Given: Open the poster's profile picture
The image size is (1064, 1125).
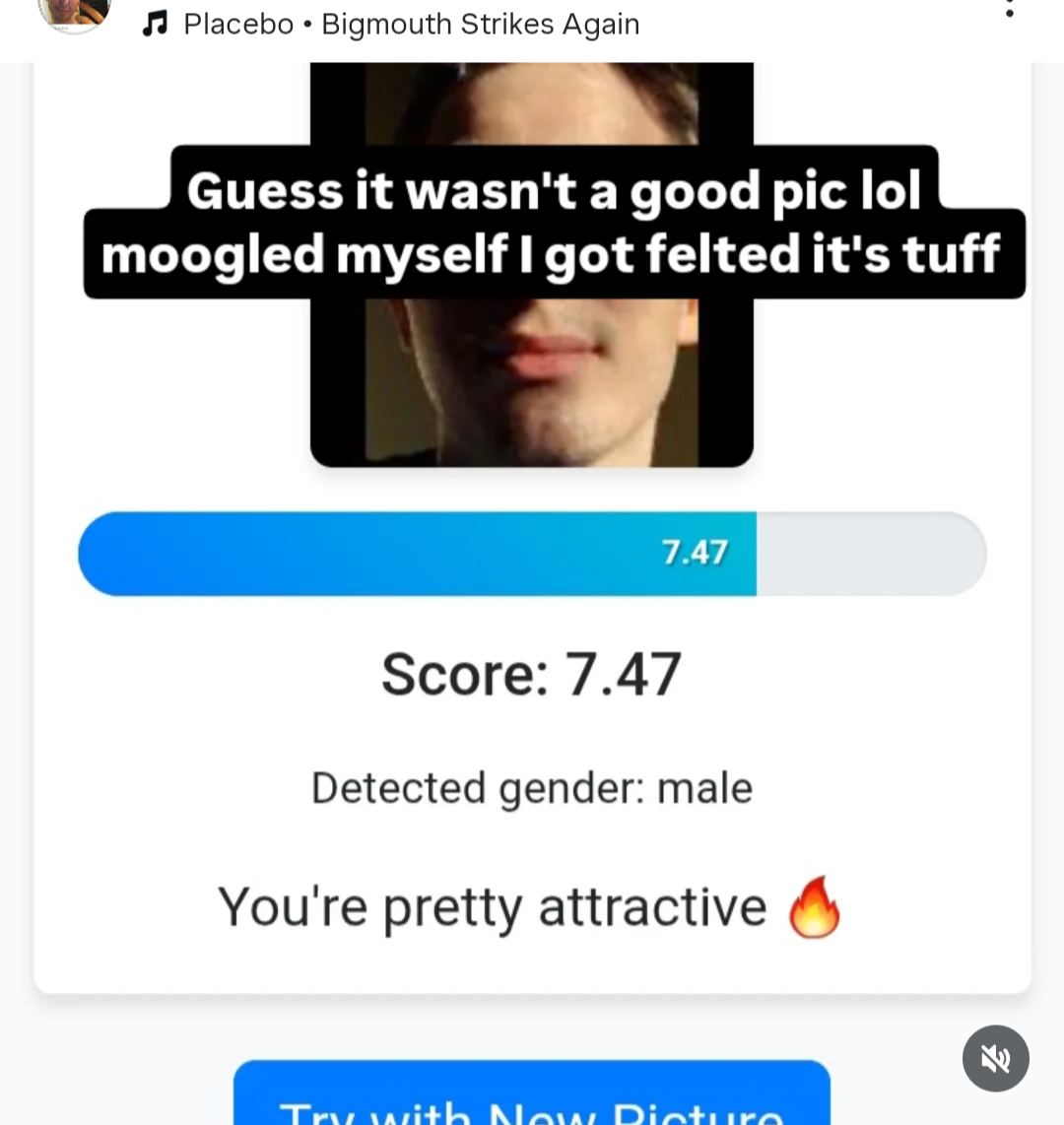Looking at the screenshot, I should click(74, 12).
